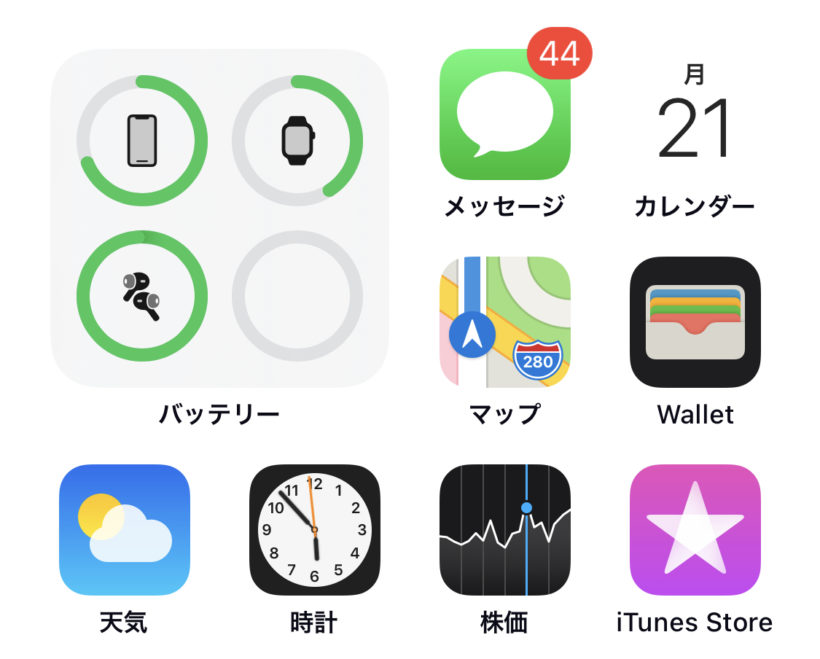Viewport: 820px width, 659px height.
Task: Open the マップ app
Action: (x=504, y=322)
